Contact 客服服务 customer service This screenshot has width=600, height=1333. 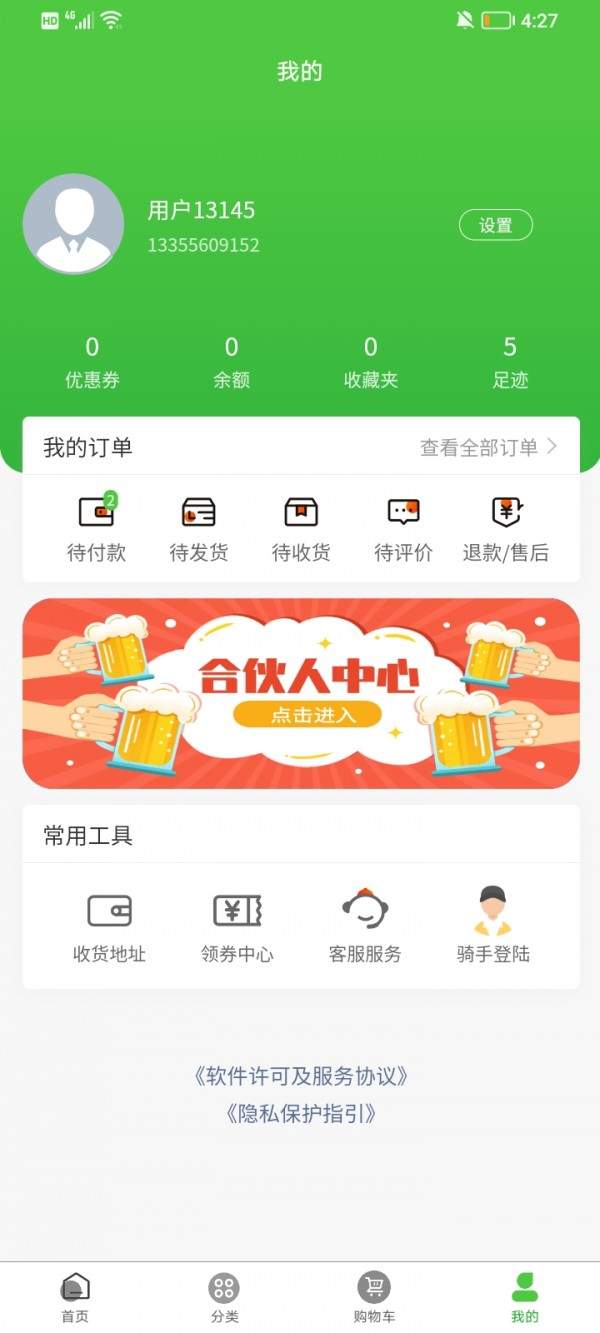[365, 926]
